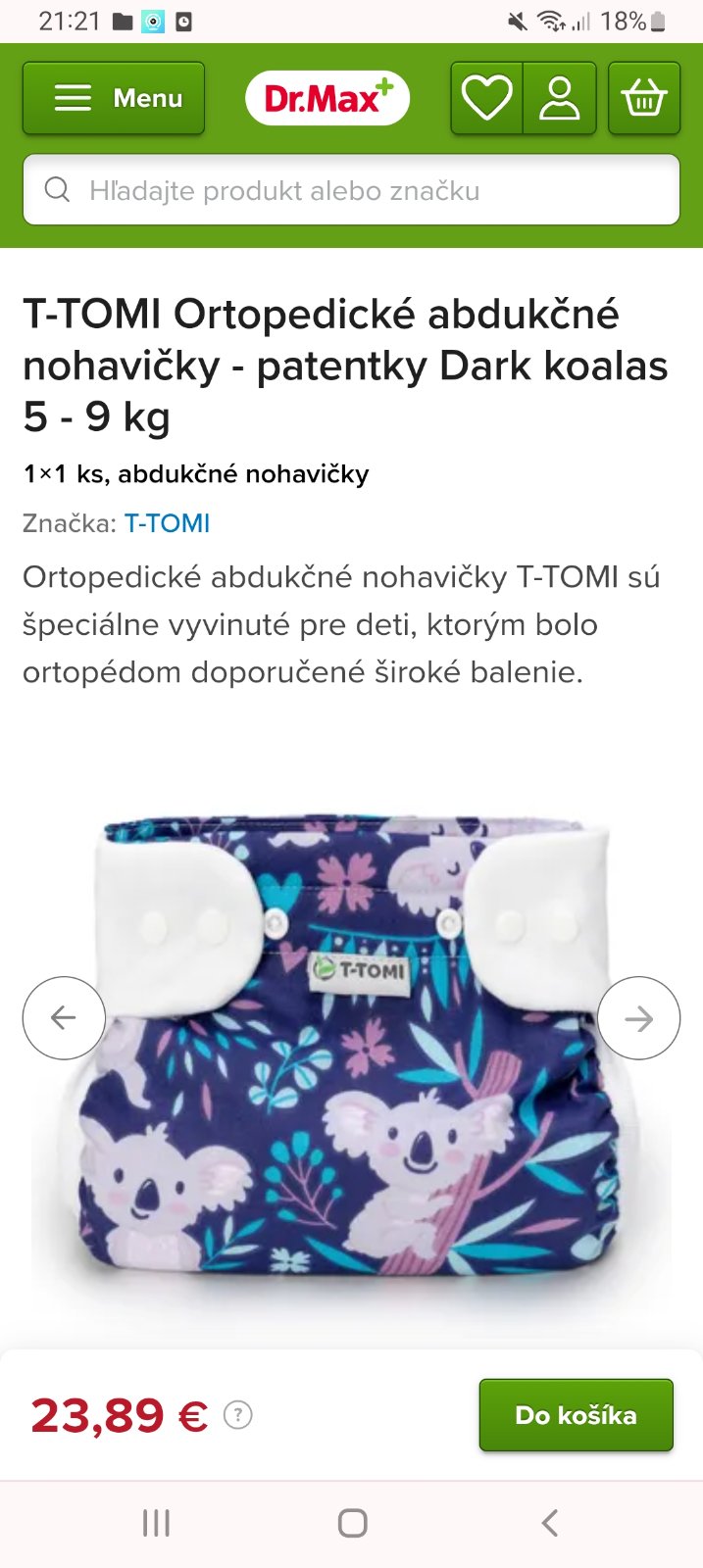Show the next product image
This screenshot has width=703, height=1568.
point(638,1018)
